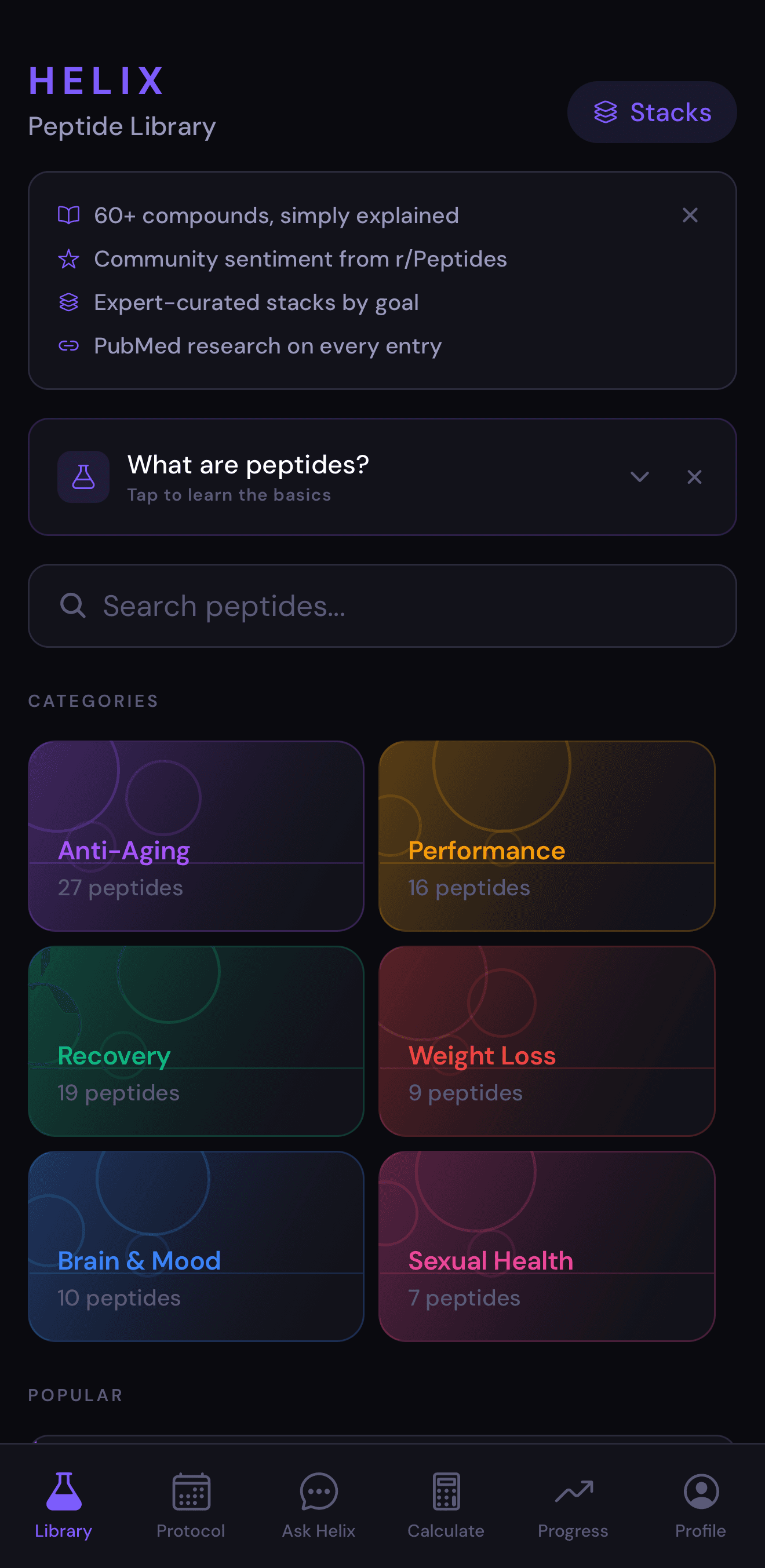The image size is (765, 1568).
Task: Dismiss the '60+ compounds' info banner
Action: coord(690,216)
